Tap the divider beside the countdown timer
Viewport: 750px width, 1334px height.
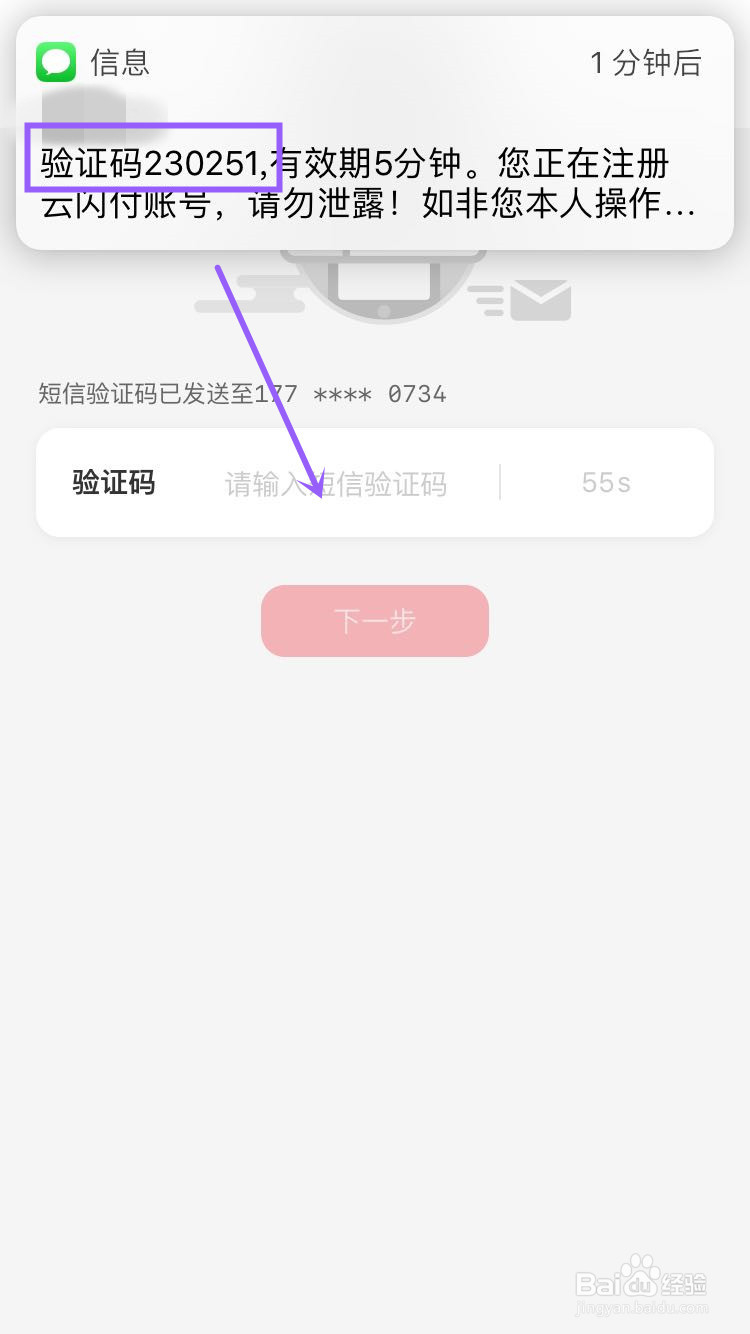[500, 483]
